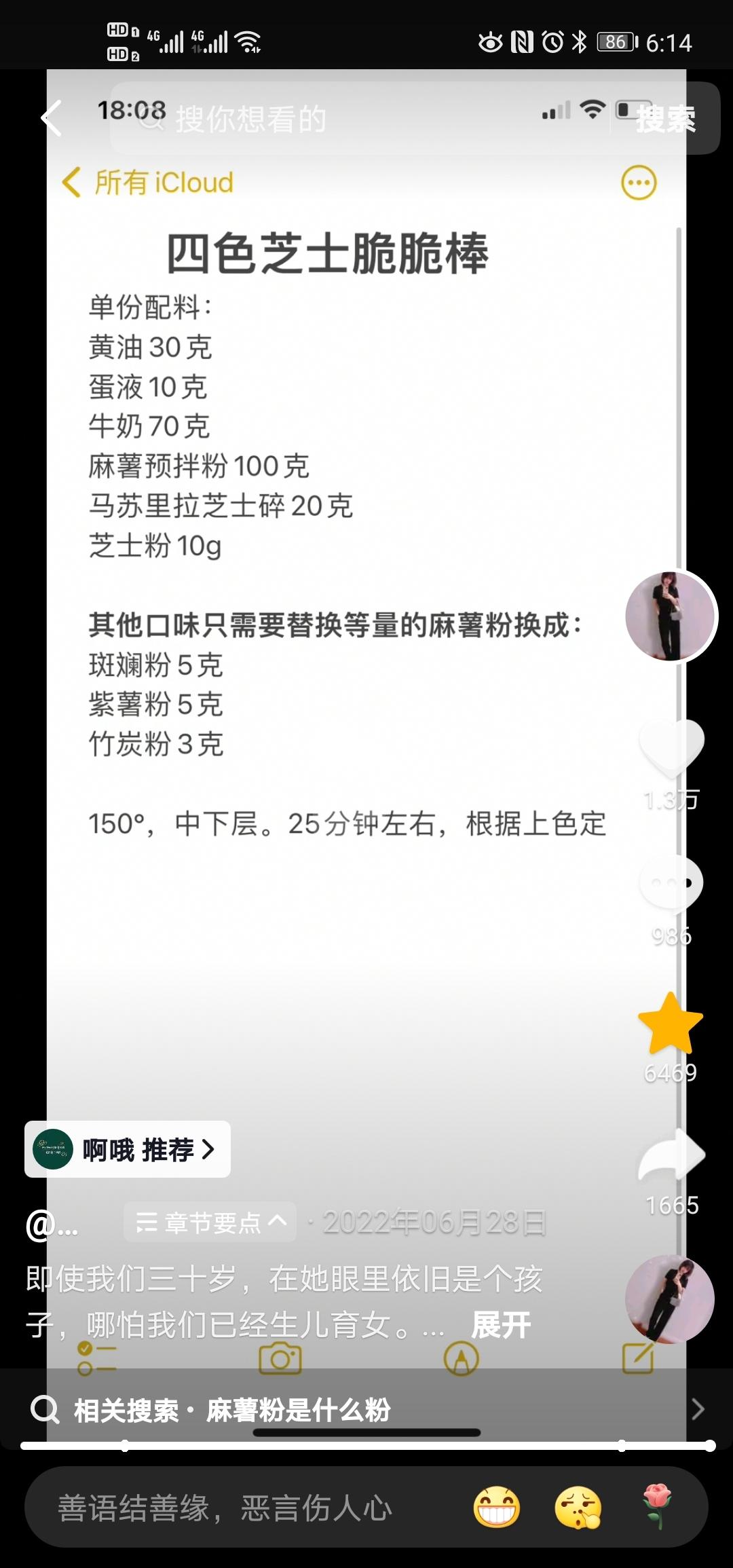This screenshot has height=1568, width=733.
Task: Send the rose emoji
Action: 657,1507
